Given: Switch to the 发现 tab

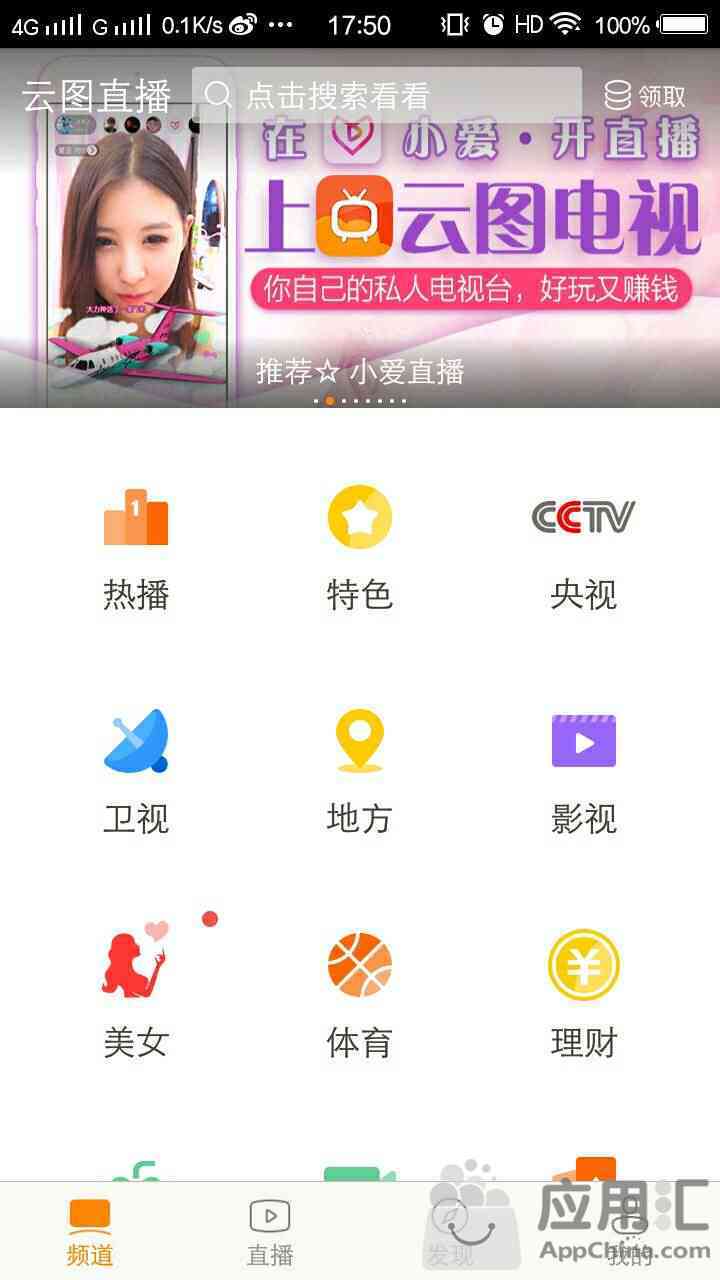Looking at the screenshot, I should click(x=450, y=1232).
